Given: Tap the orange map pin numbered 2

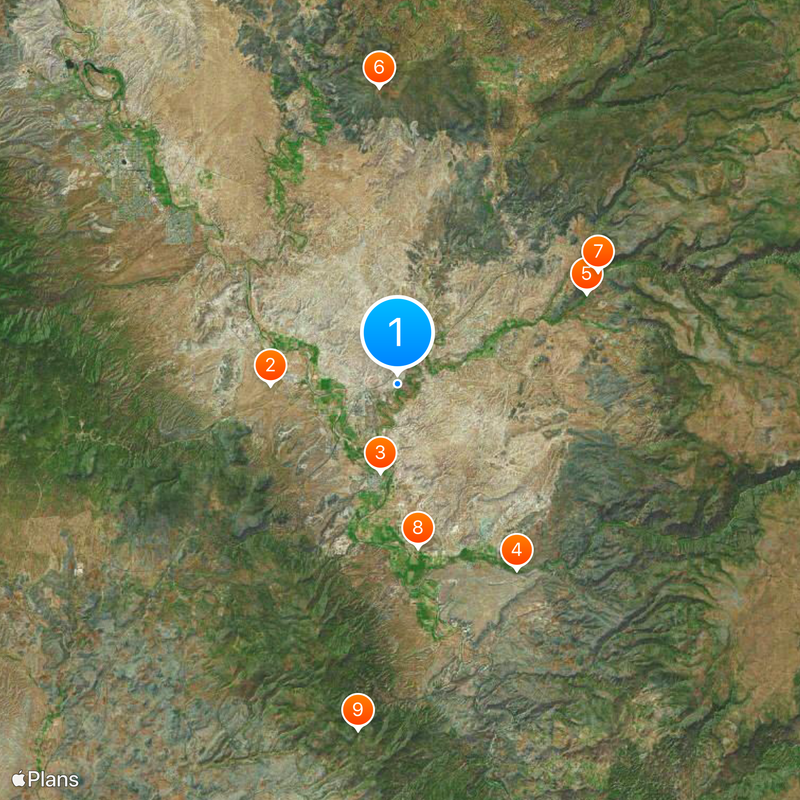Looking at the screenshot, I should 270,365.
